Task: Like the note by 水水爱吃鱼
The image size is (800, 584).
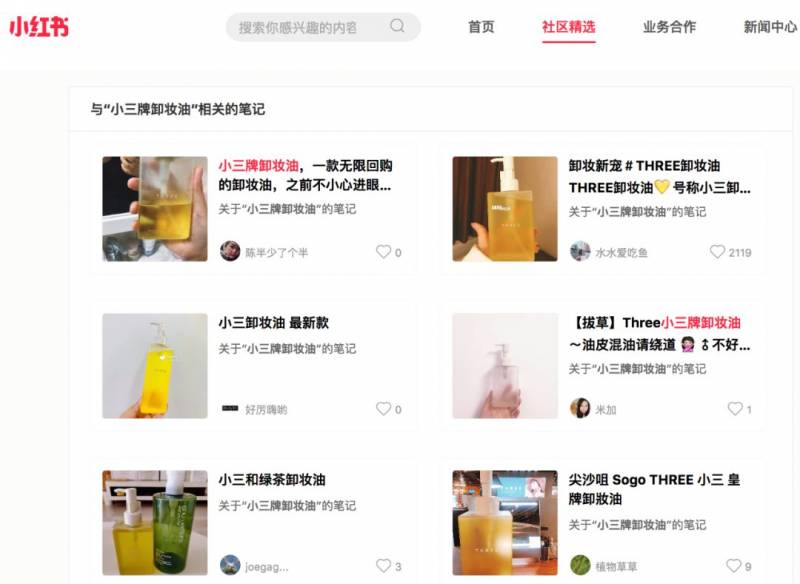Action: click(718, 252)
